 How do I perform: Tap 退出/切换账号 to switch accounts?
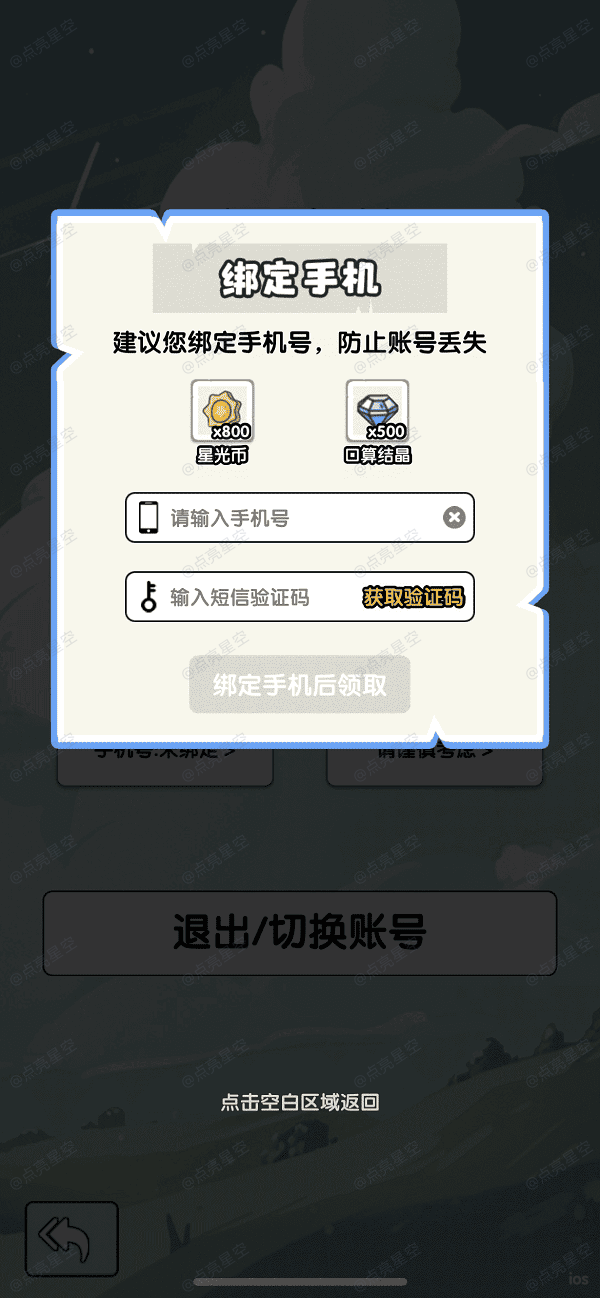tap(299, 932)
